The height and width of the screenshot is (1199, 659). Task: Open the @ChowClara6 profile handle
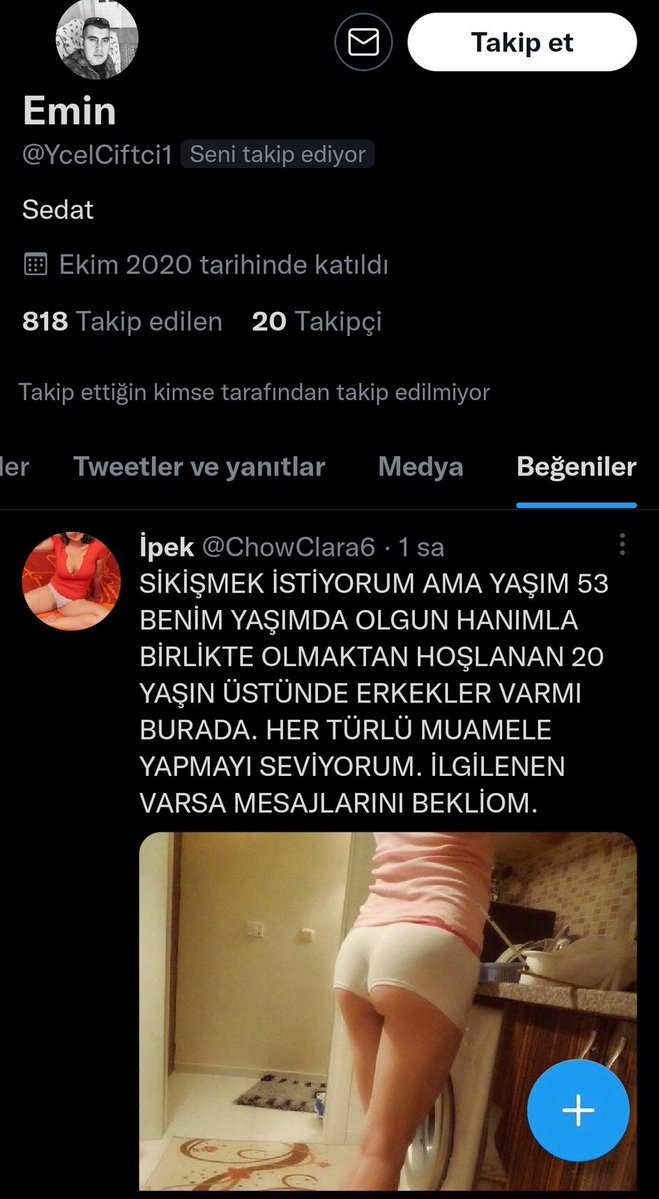pos(289,547)
